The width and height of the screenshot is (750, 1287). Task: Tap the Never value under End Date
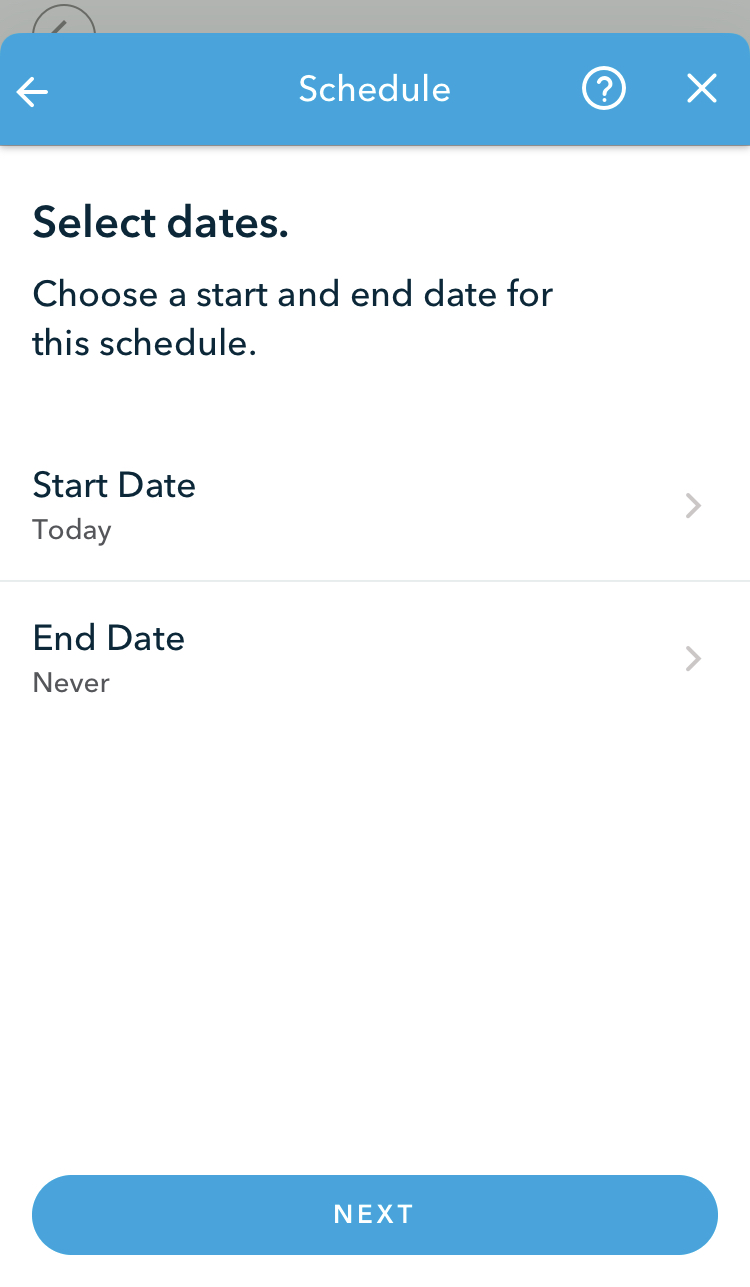pyautogui.click(x=70, y=683)
